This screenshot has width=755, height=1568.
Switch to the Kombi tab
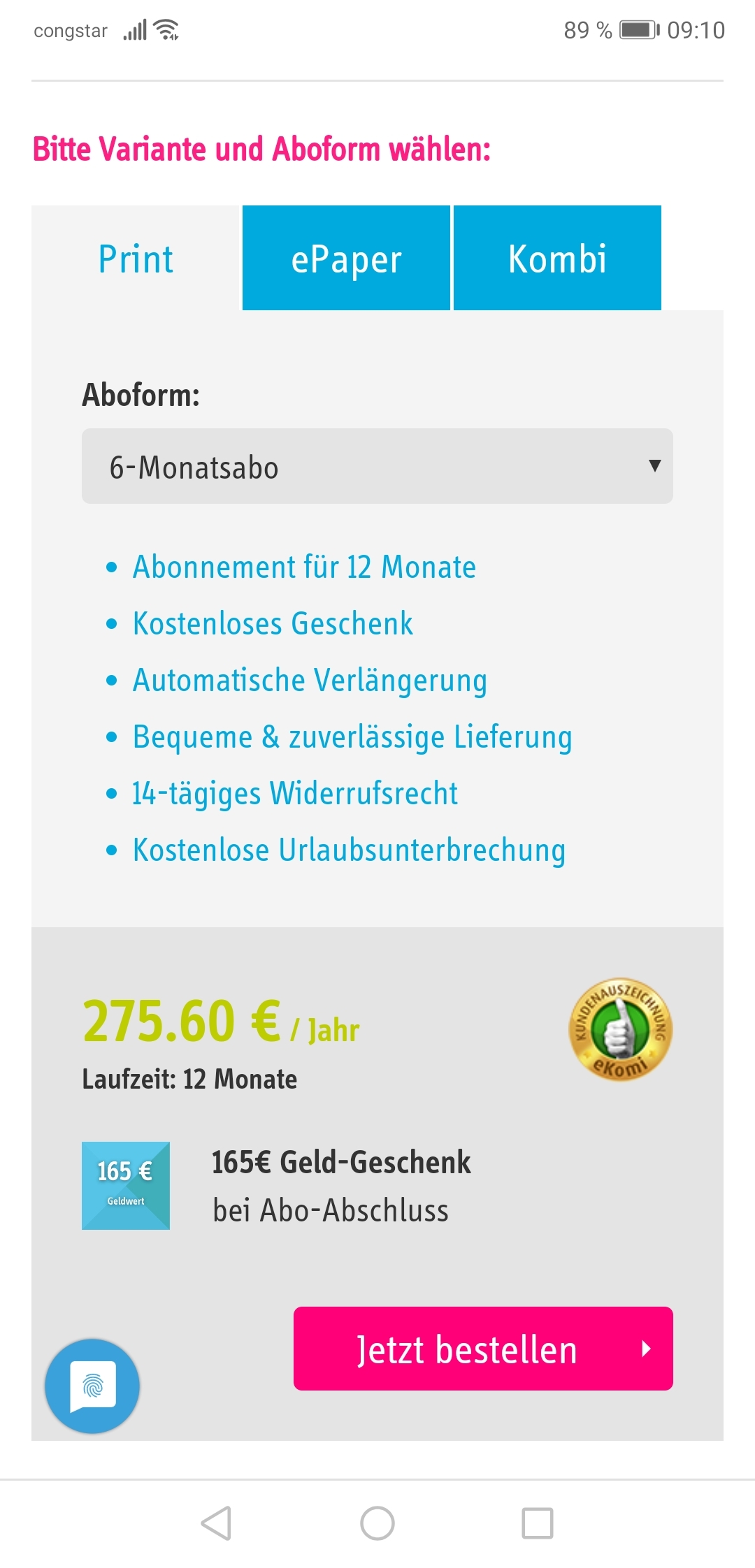coord(557,258)
